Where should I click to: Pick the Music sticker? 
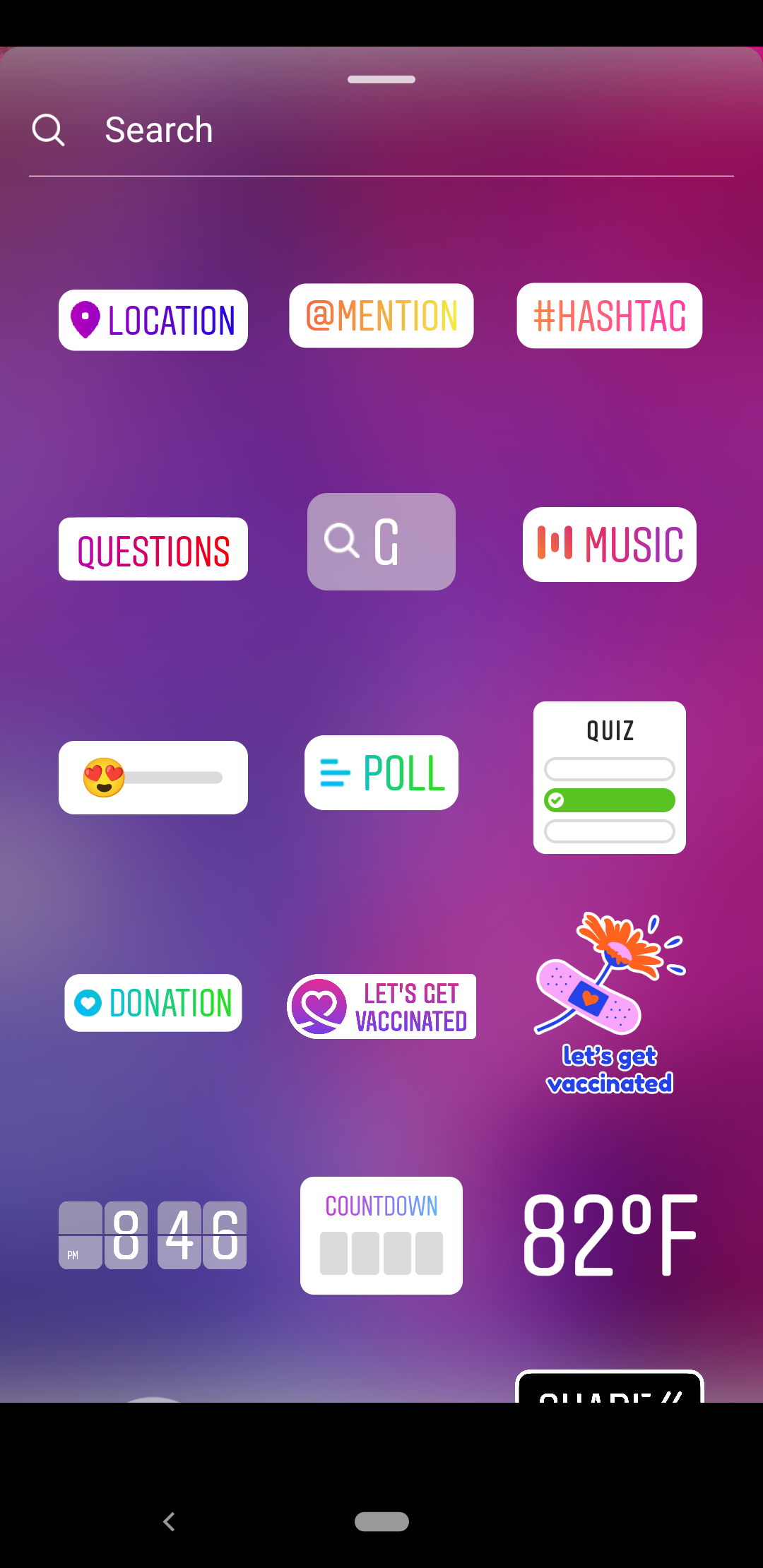coord(609,545)
